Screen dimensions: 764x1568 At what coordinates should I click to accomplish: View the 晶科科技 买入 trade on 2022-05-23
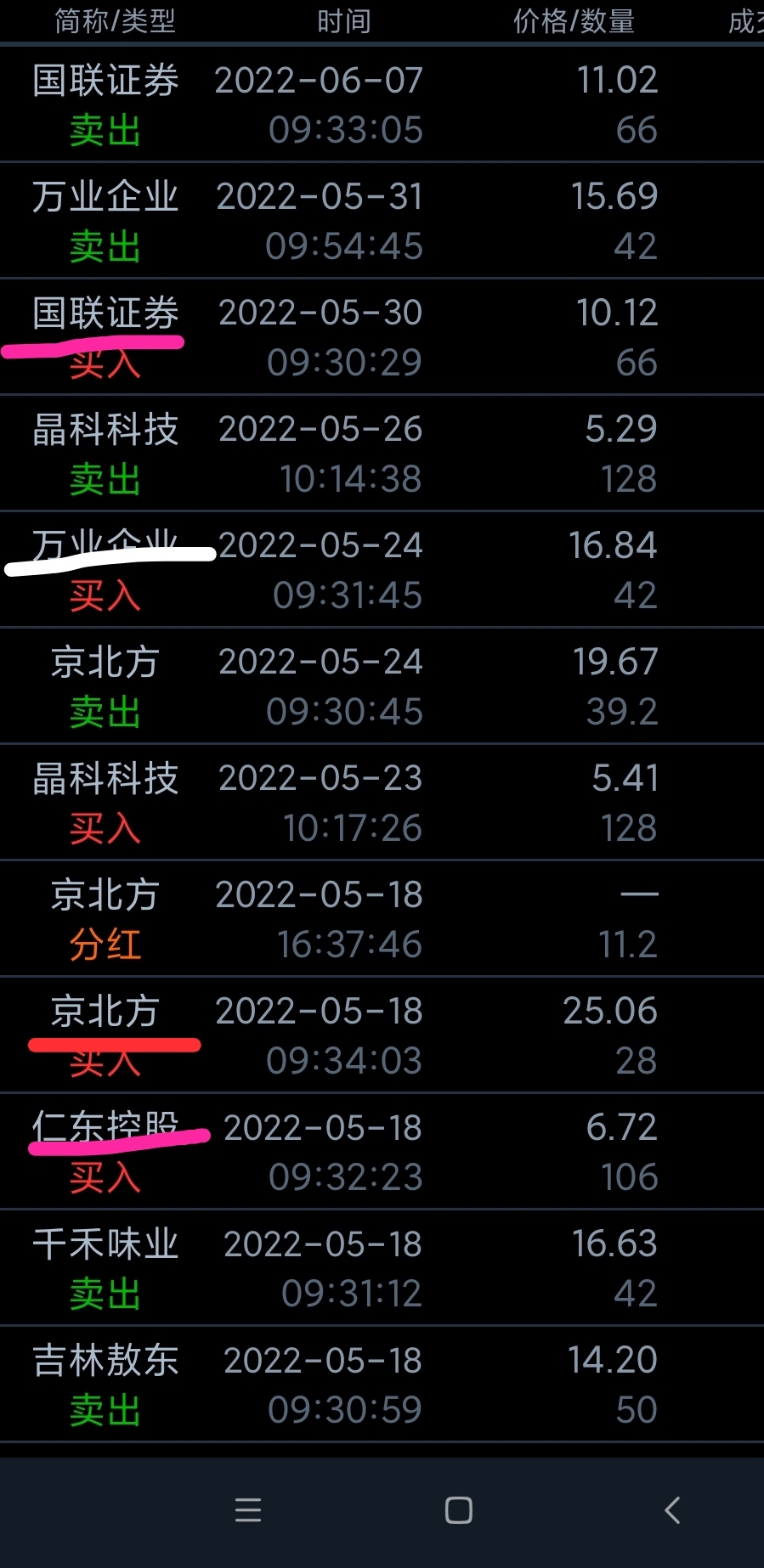(382, 803)
